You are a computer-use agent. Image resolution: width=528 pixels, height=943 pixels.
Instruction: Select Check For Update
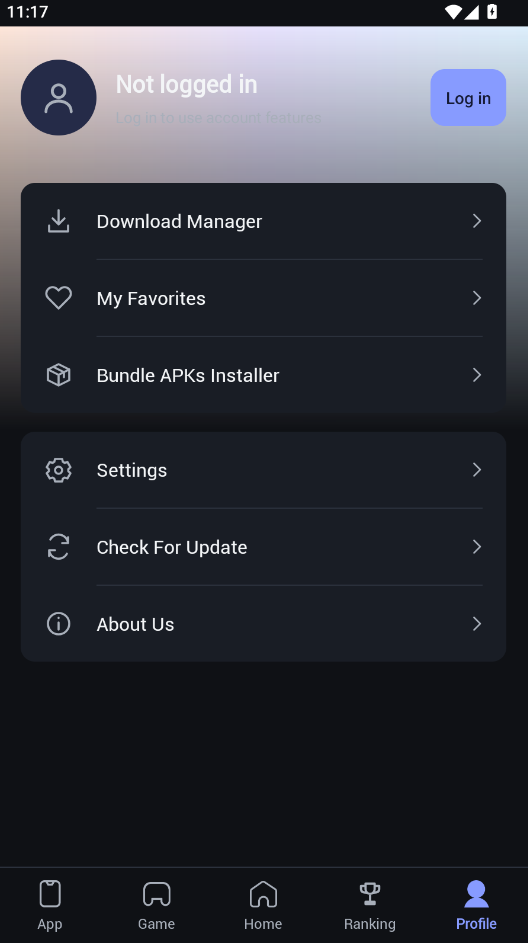coord(263,547)
